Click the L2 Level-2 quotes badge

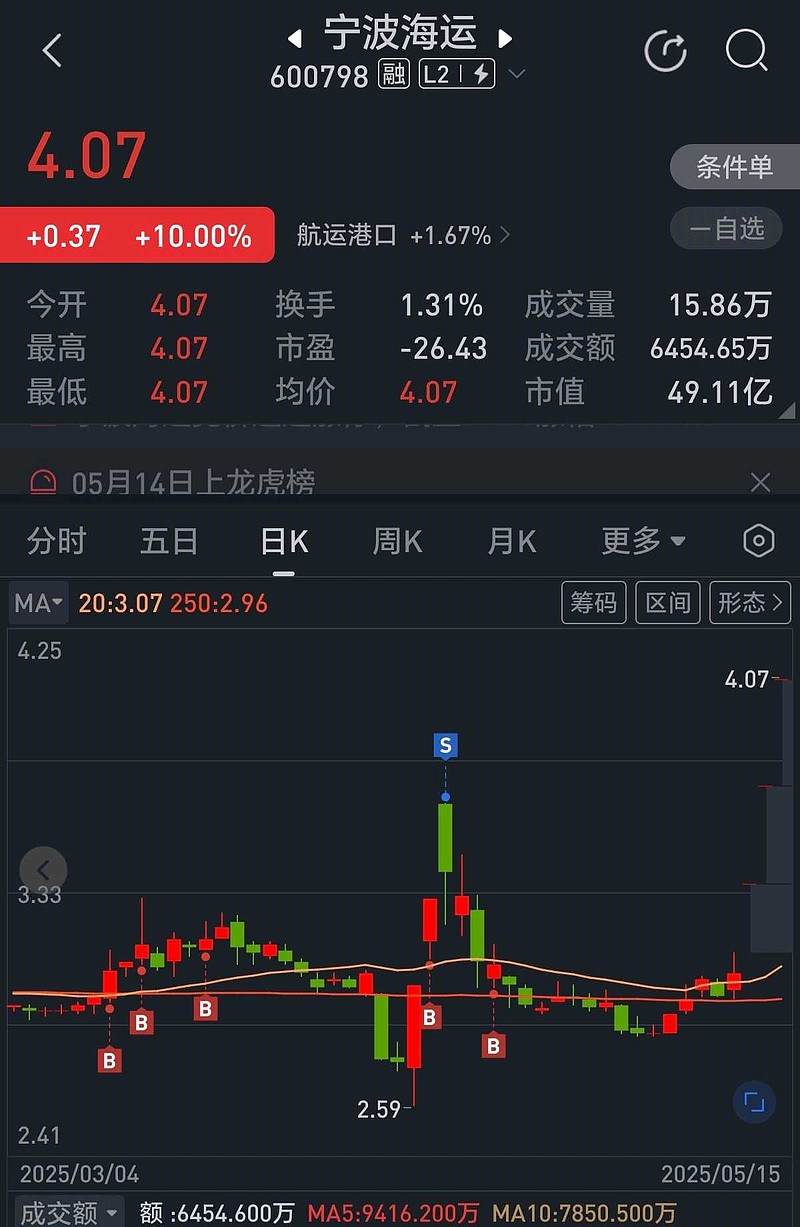click(456, 74)
